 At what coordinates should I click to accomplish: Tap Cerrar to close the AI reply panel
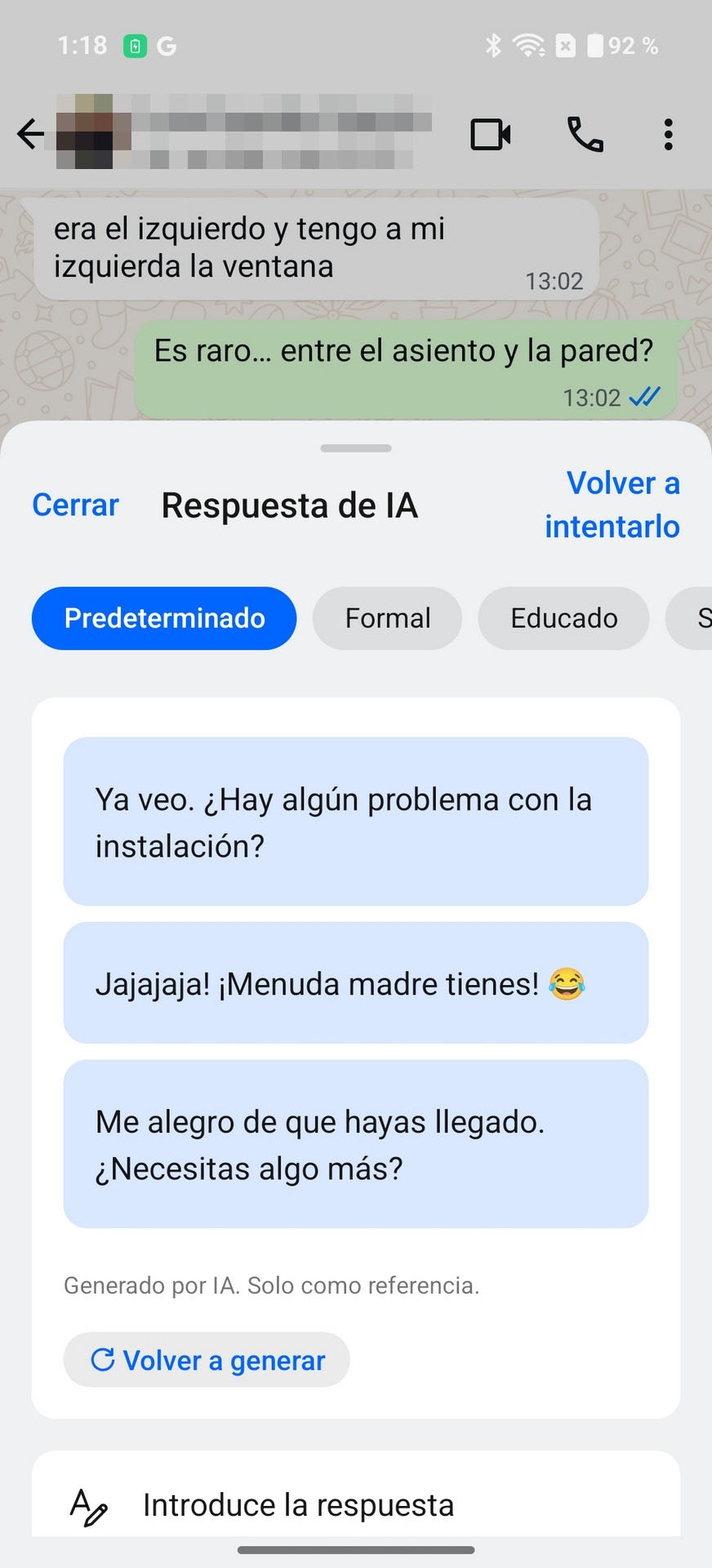75,506
